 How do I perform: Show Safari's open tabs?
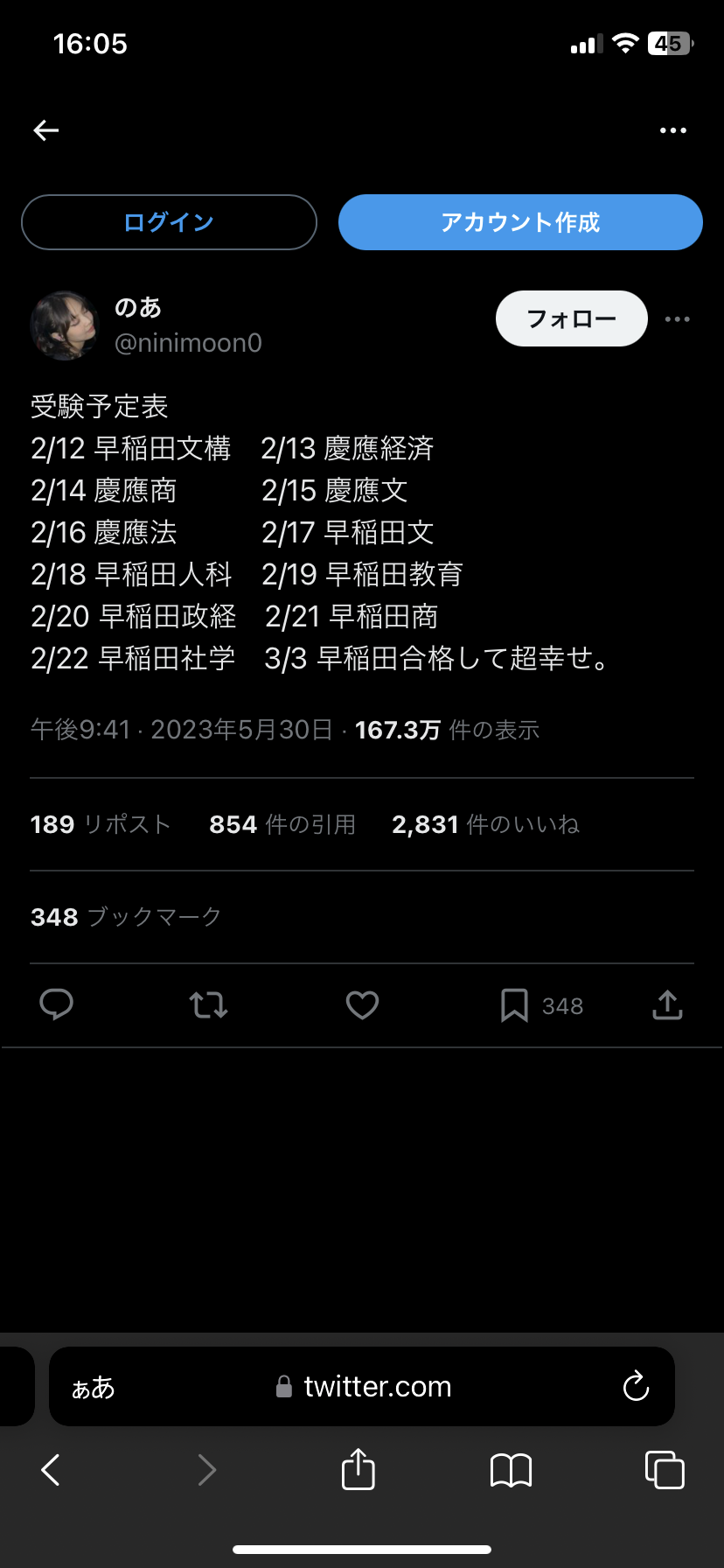664,1470
